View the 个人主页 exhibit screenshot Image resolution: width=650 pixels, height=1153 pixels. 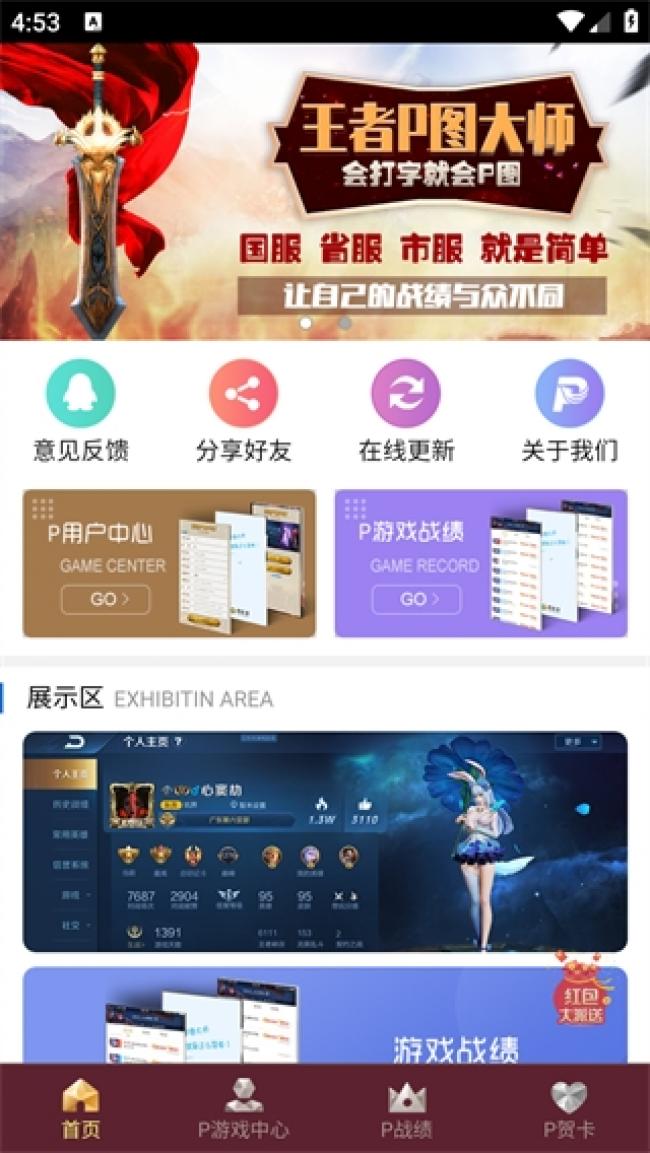point(325,841)
